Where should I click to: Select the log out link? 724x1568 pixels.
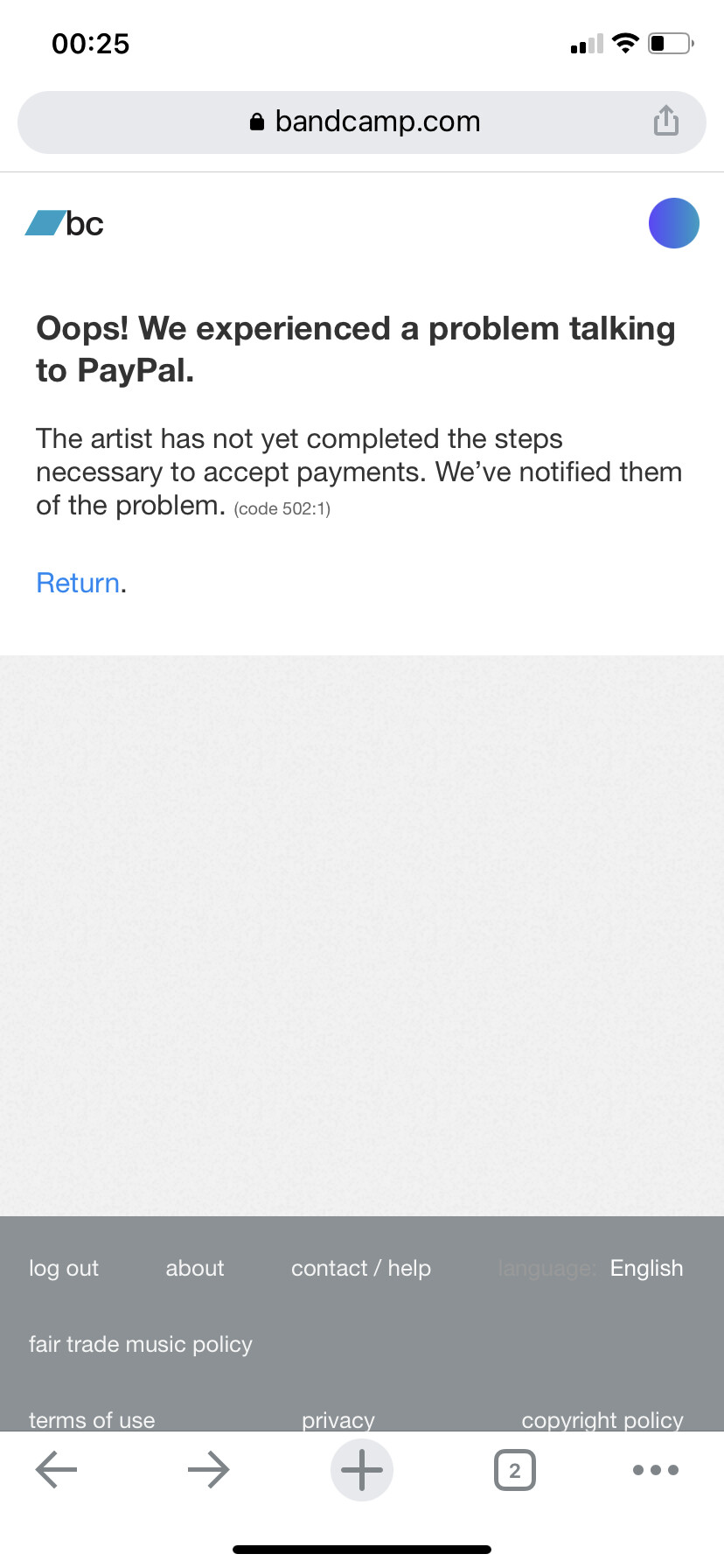(64, 1268)
